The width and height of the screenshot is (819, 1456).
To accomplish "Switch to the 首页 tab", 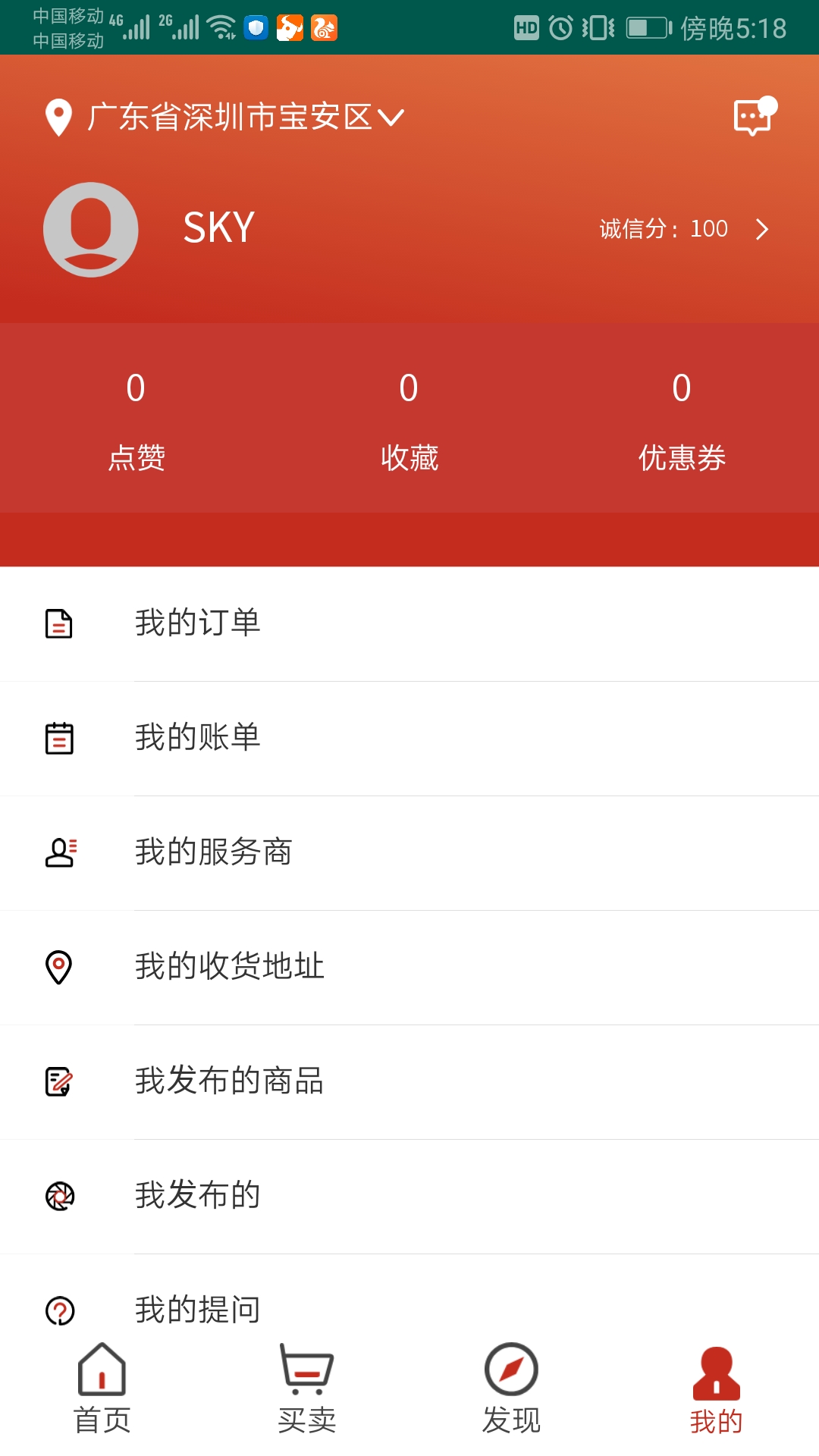I will click(x=102, y=1389).
